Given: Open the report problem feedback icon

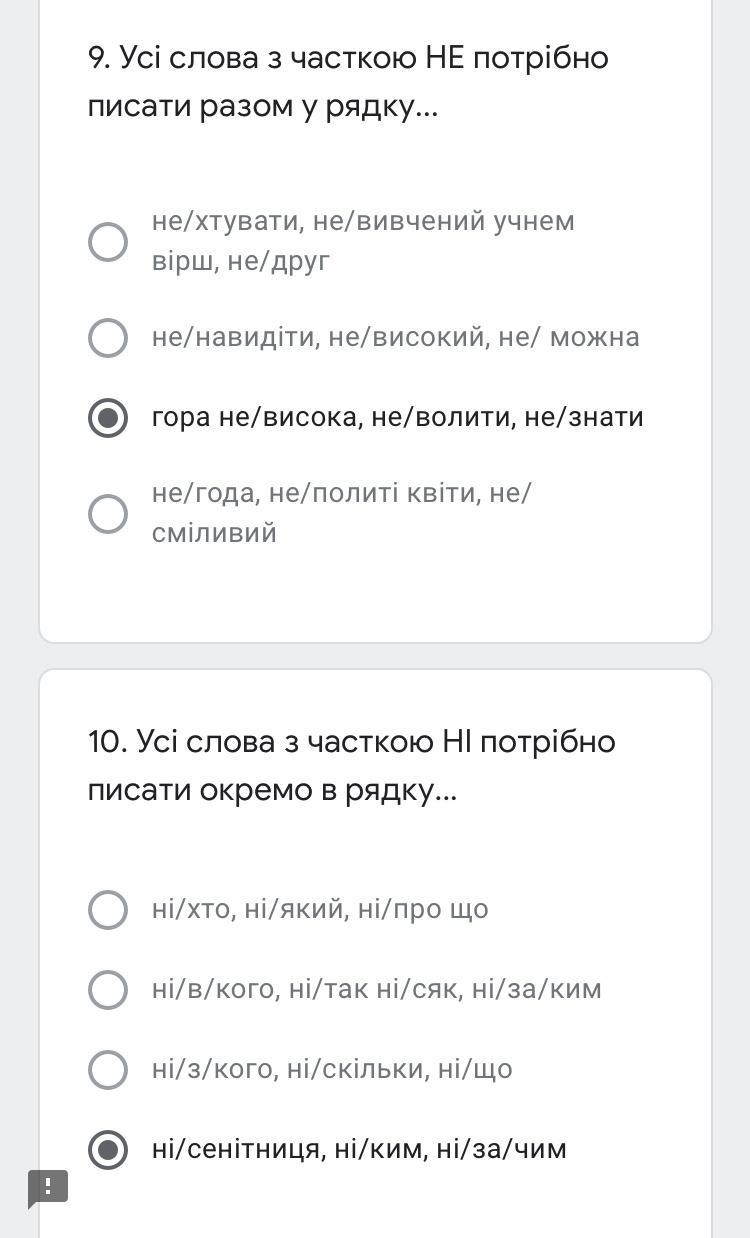Looking at the screenshot, I should click(48, 1188).
